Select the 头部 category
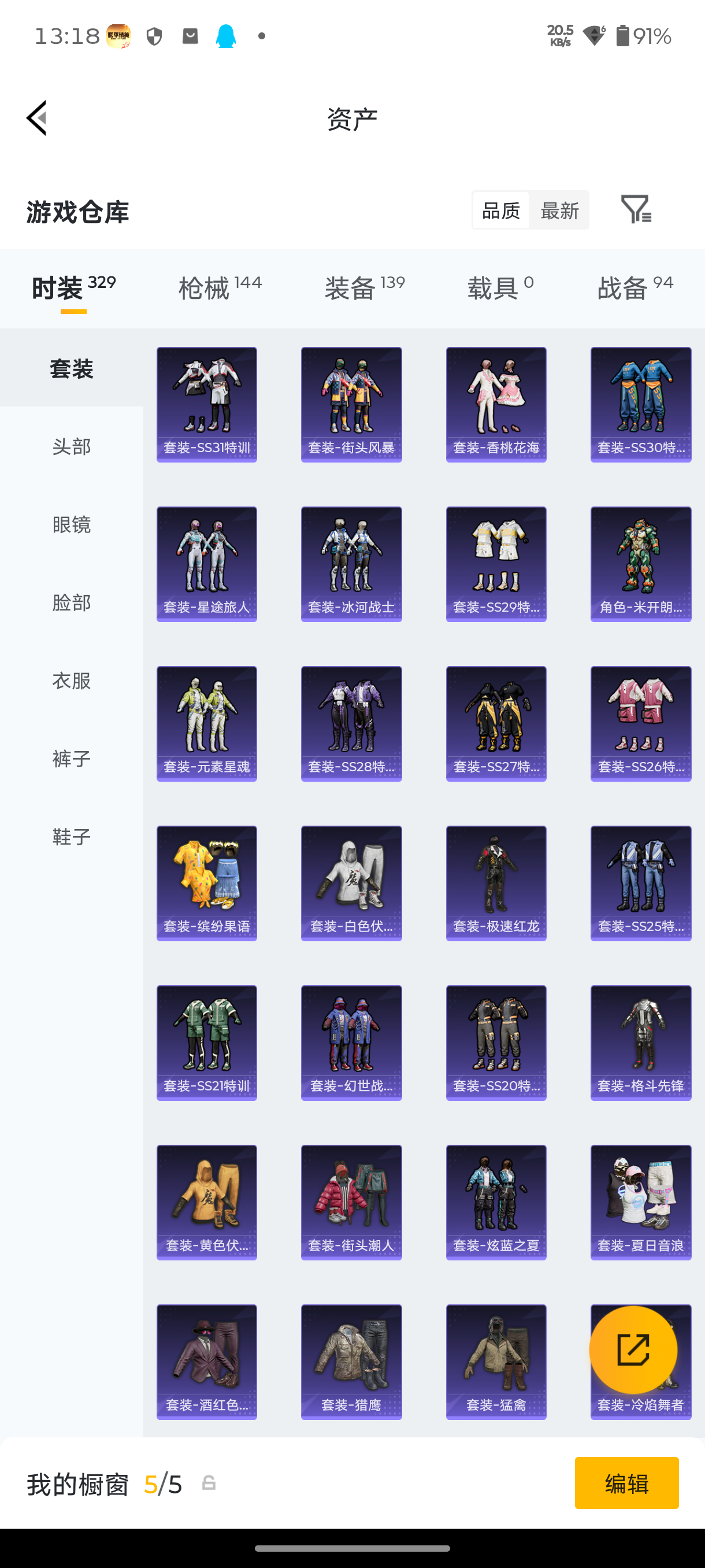Viewport: 705px width, 1568px height. tap(71, 447)
